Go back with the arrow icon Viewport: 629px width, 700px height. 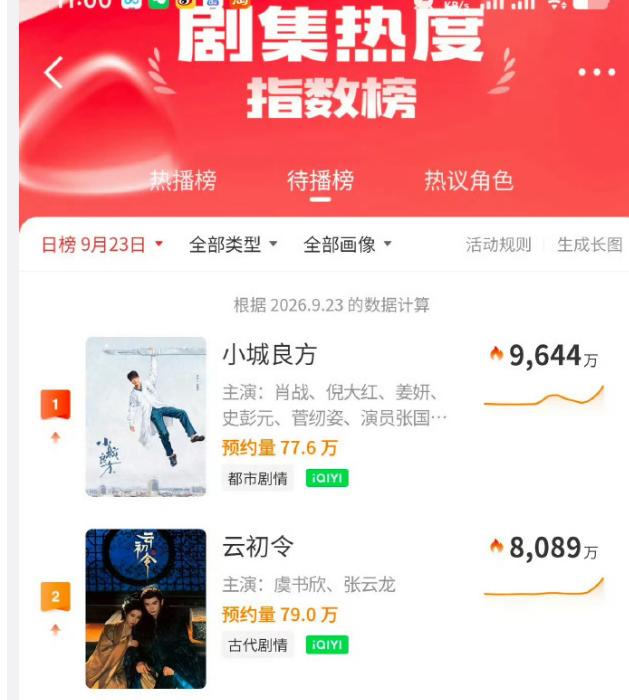pyautogui.click(x=54, y=72)
